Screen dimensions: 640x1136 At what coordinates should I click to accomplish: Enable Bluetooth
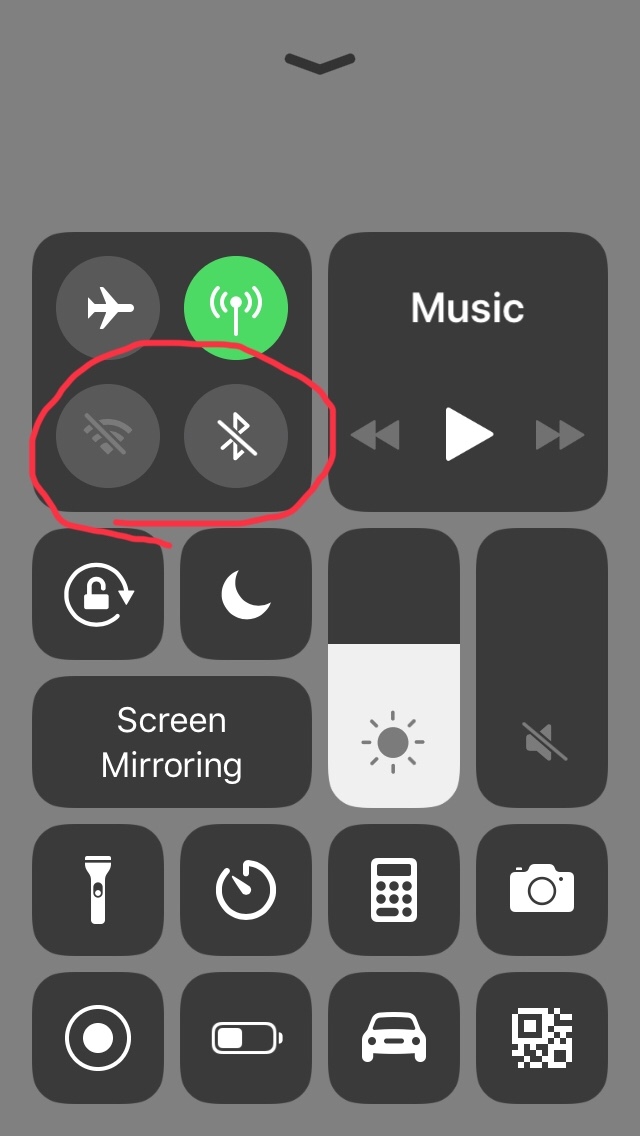(x=236, y=436)
